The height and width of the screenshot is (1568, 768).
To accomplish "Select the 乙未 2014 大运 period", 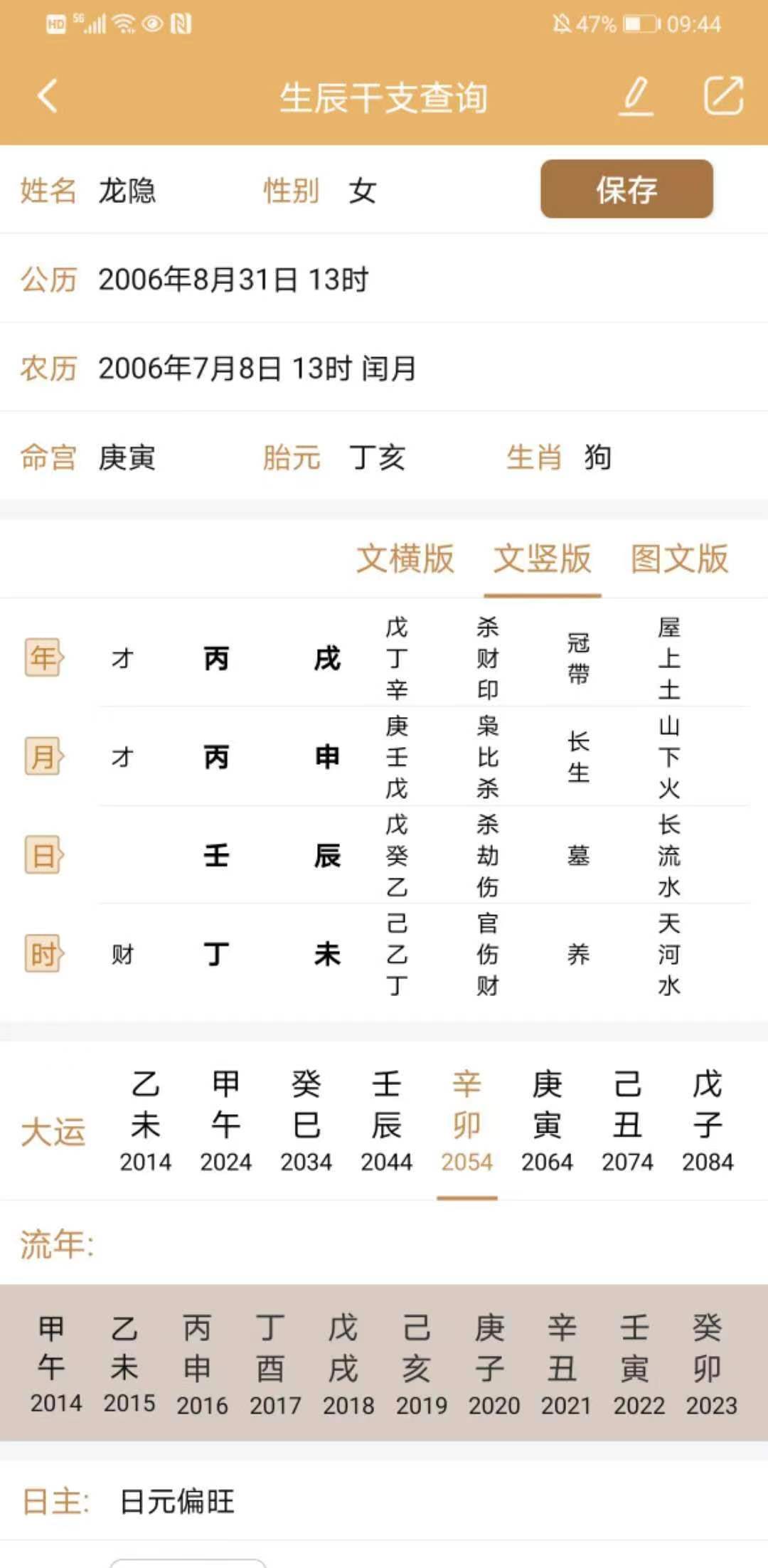I will pyautogui.click(x=145, y=1121).
